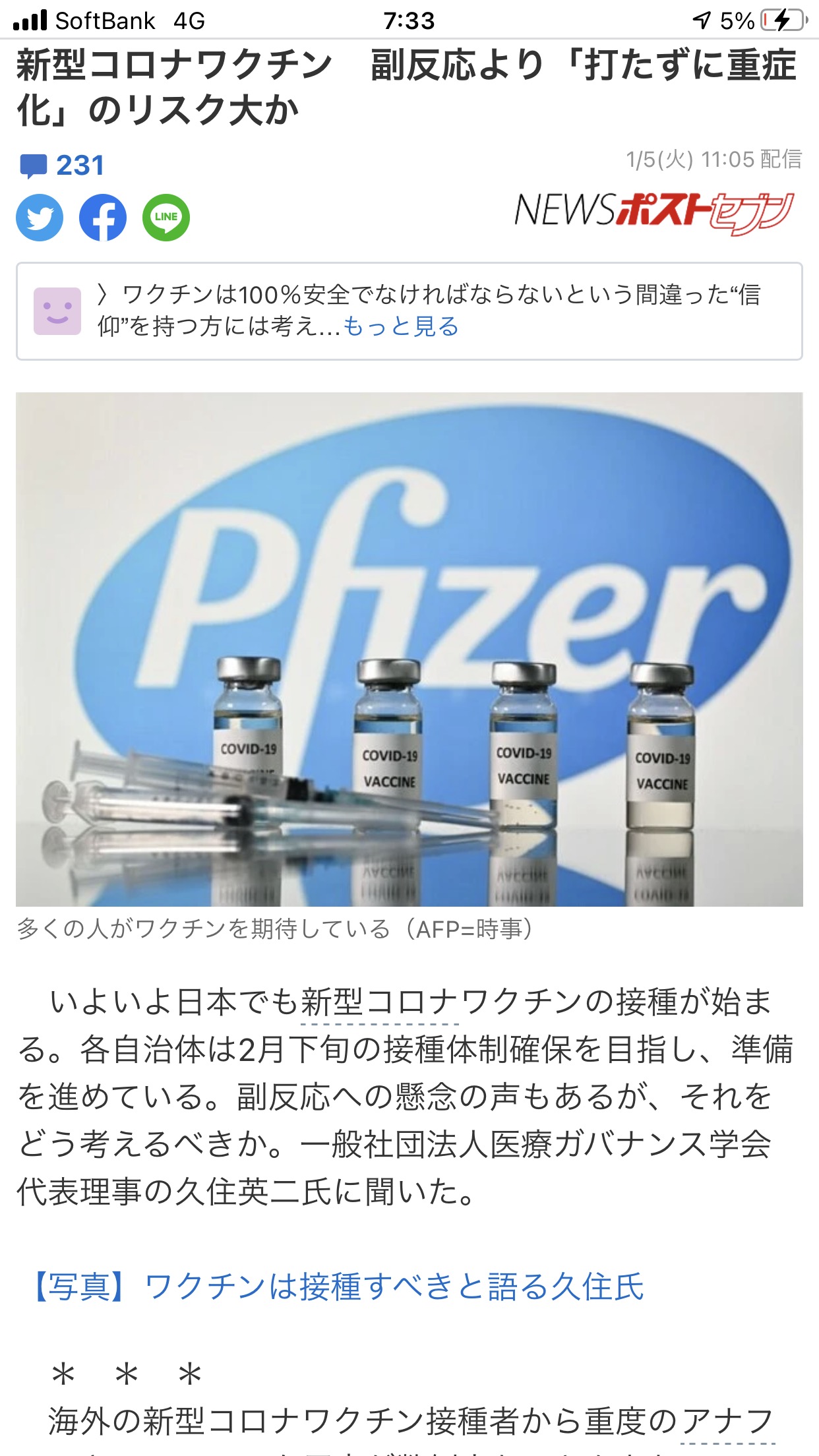
Task: Share article via LINE
Action: [x=166, y=217]
